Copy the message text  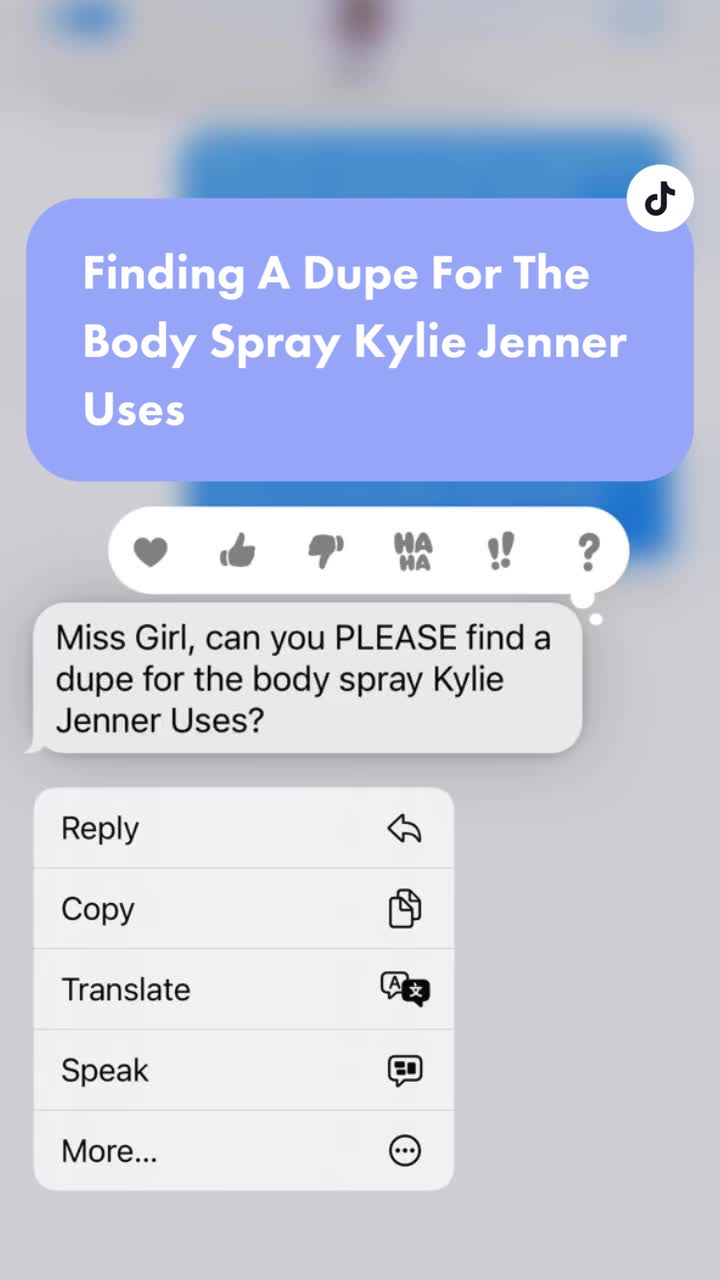coord(244,909)
